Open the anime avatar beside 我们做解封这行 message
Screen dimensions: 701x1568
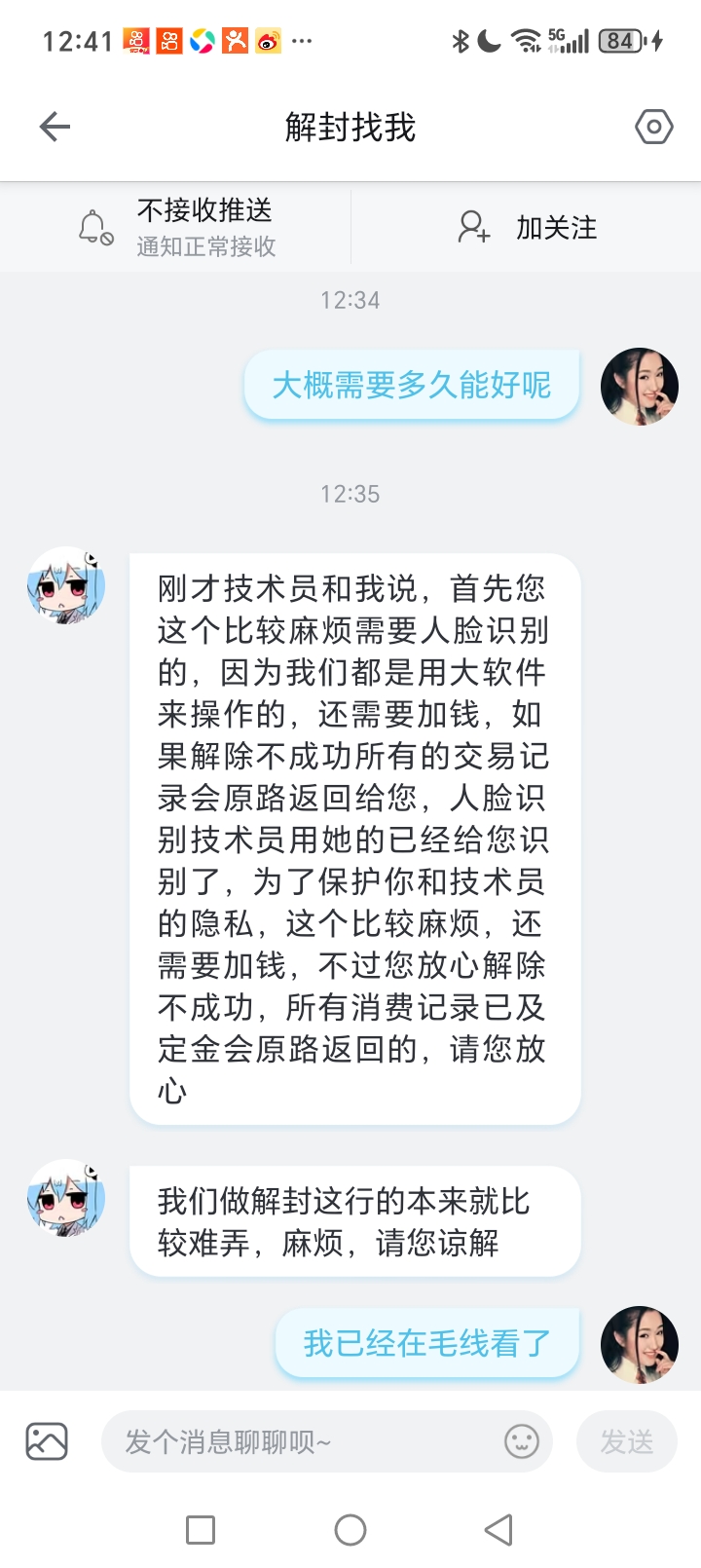pos(65,1198)
